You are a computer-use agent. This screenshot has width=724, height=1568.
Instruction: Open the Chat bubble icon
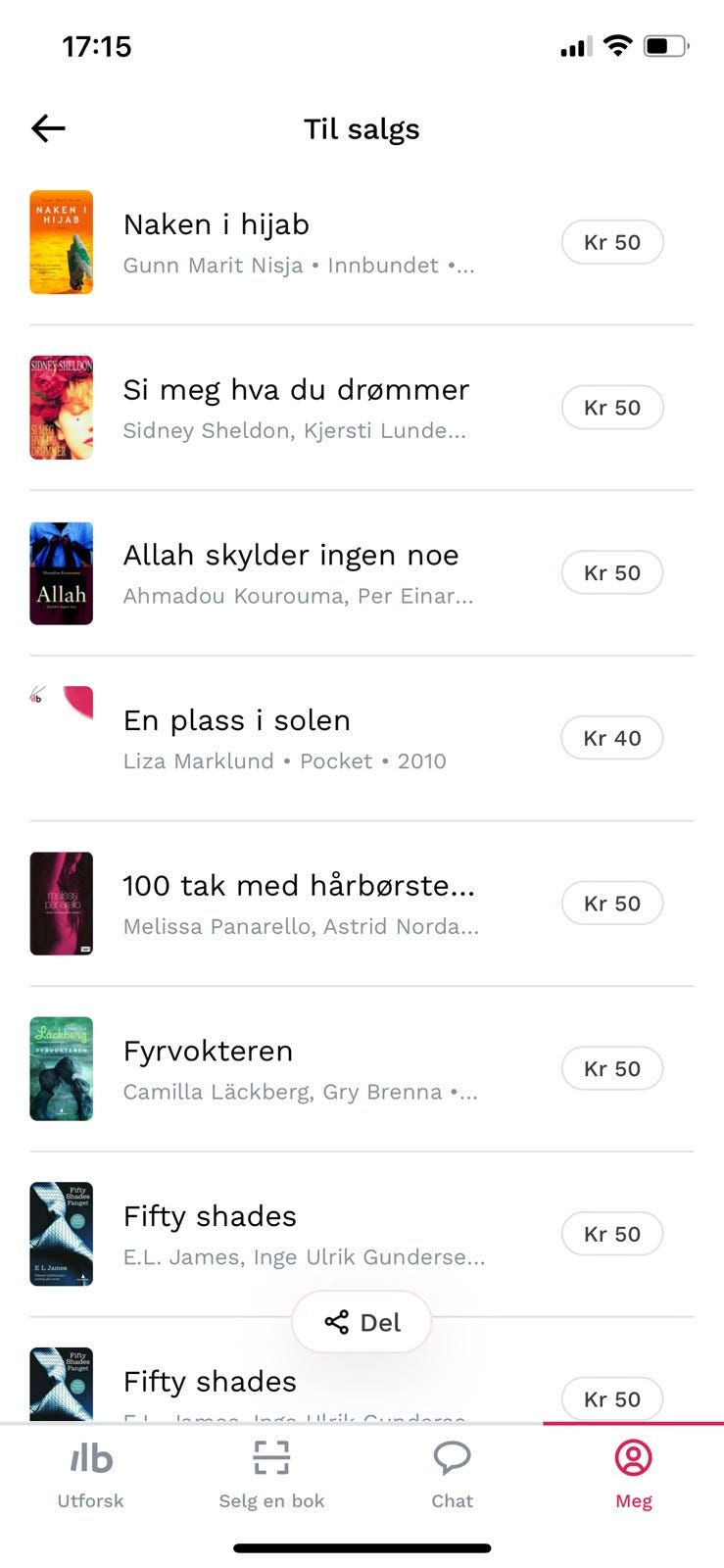click(x=452, y=1458)
